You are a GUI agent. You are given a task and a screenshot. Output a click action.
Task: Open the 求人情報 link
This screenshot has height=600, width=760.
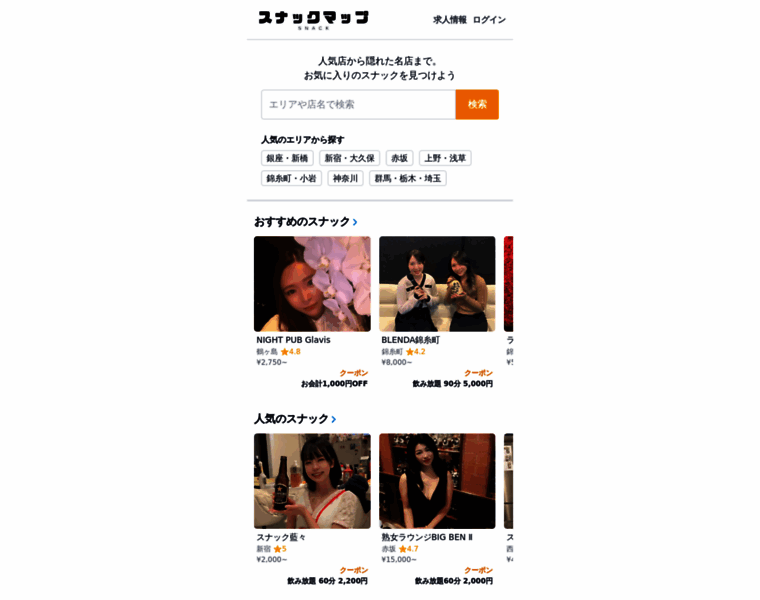point(449,20)
